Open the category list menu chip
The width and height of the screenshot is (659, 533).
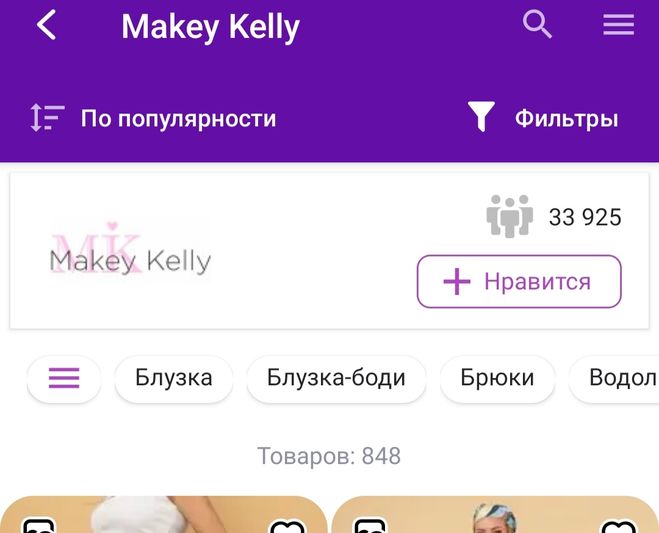pos(64,378)
